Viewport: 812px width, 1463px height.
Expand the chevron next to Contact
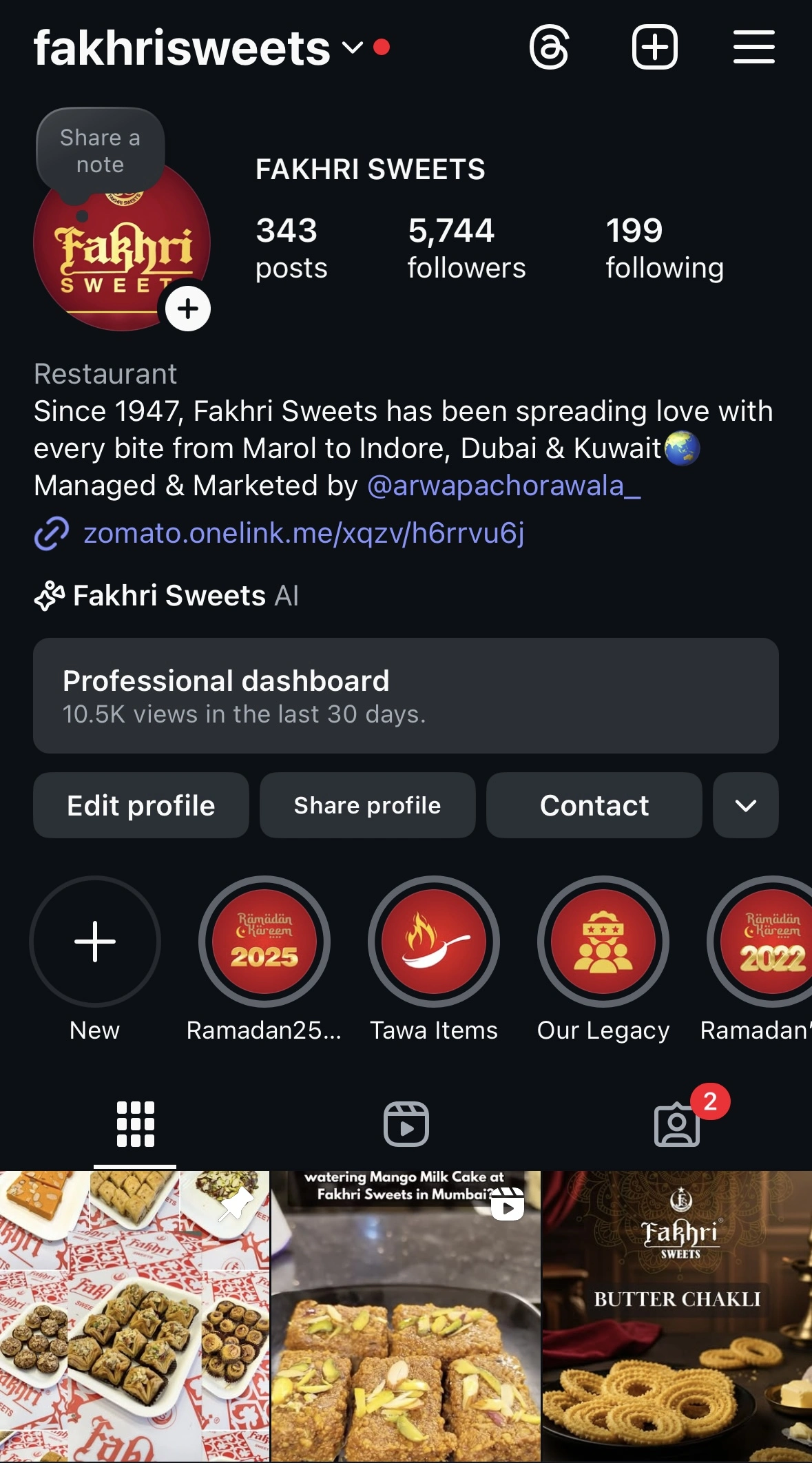745,805
